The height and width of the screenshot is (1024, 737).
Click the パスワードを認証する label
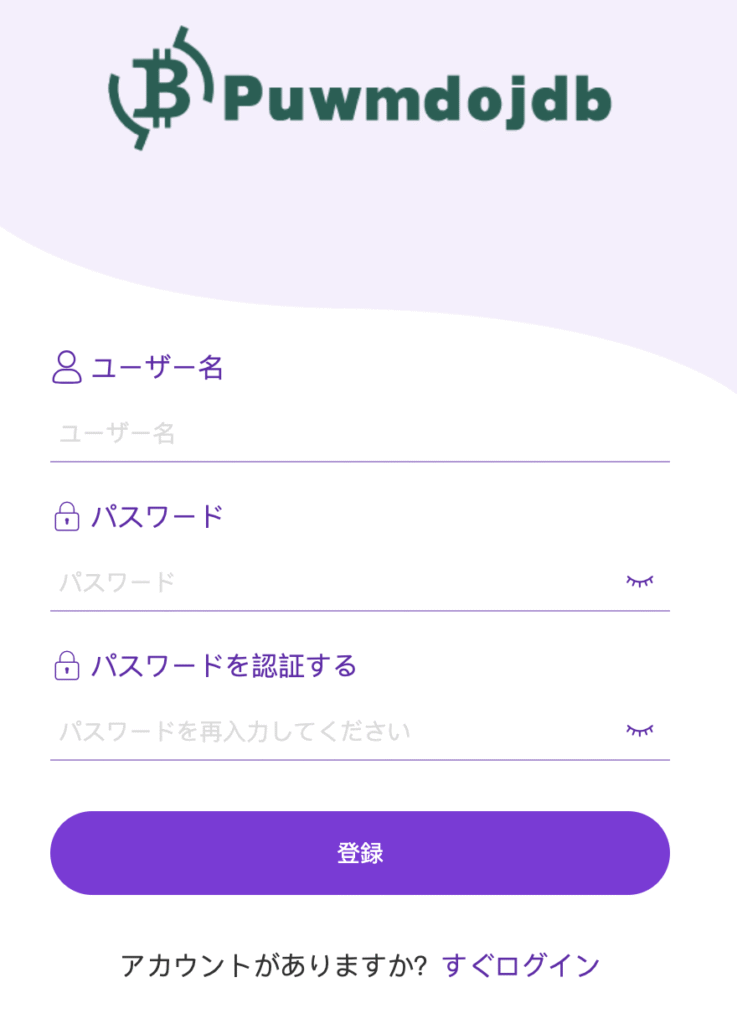223,664
